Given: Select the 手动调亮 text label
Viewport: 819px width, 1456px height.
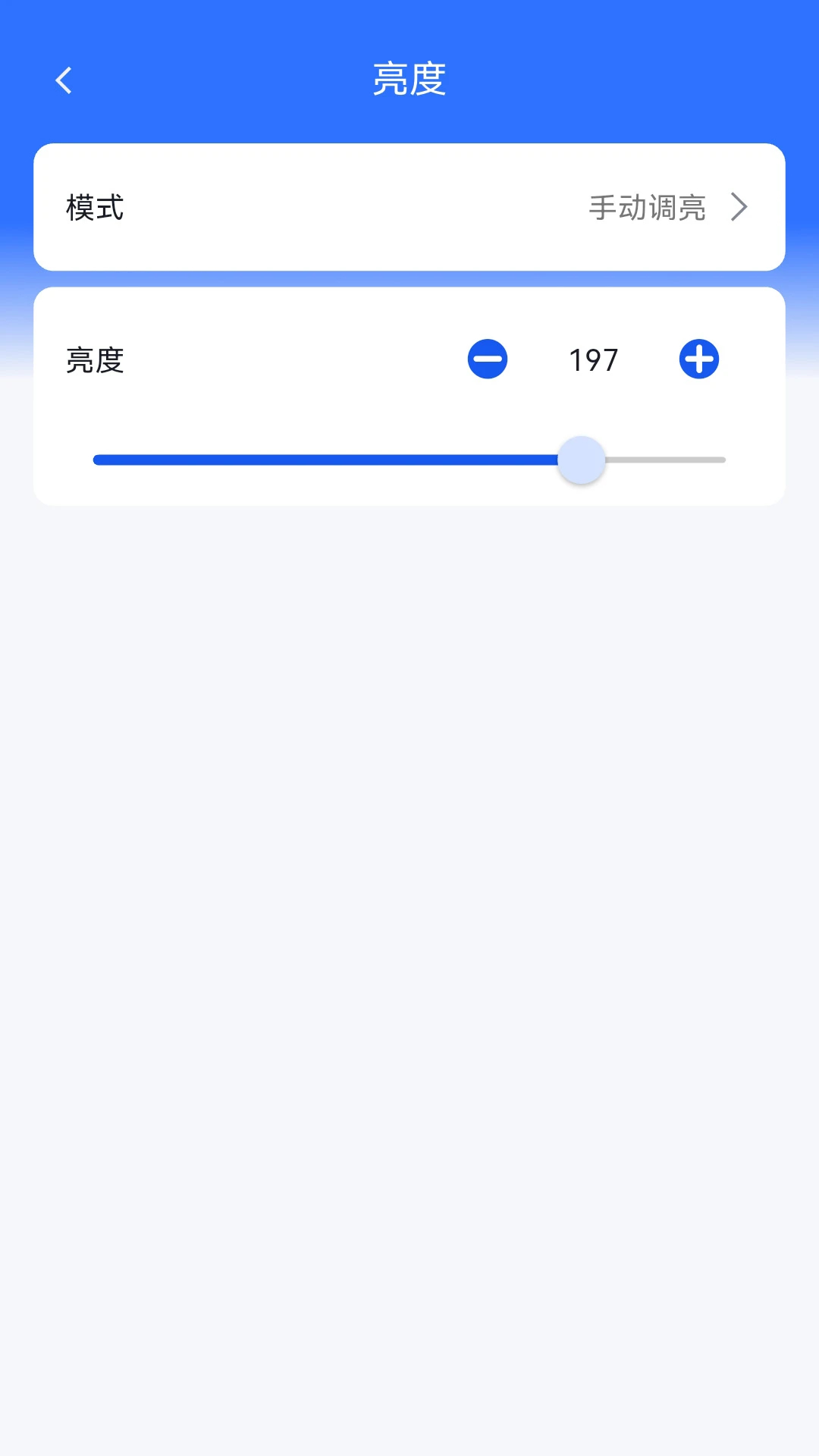Looking at the screenshot, I should [648, 207].
